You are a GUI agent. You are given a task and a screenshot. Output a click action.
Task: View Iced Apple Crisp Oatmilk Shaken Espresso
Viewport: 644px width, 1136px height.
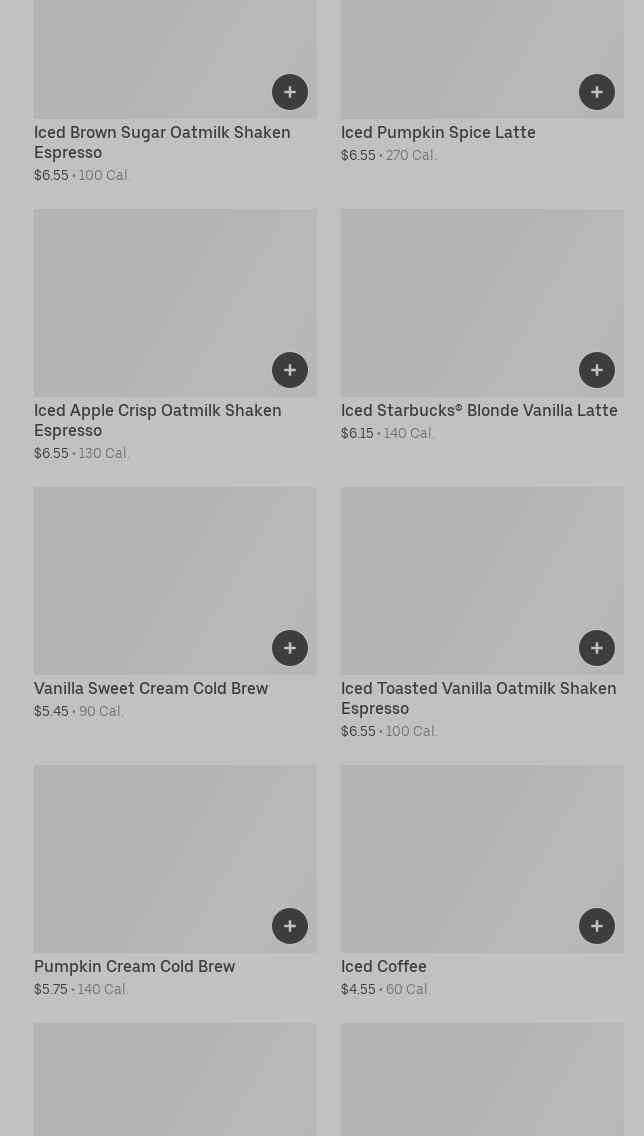157,420
